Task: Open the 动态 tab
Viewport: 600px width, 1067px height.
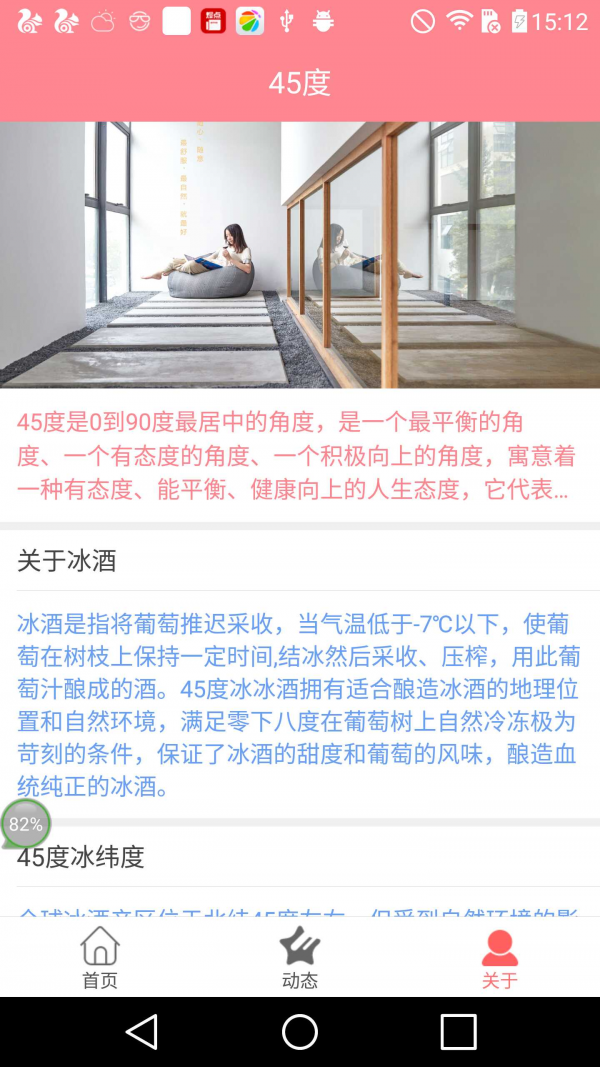Action: click(299, 957)
